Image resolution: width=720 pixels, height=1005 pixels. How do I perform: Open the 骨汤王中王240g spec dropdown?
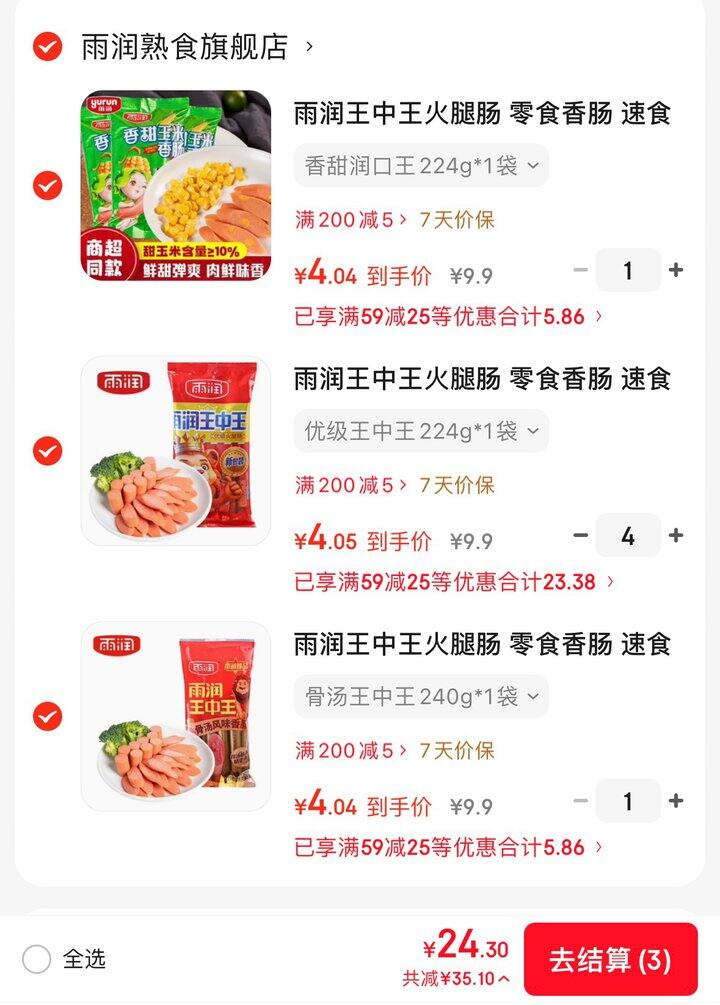click(419, 696)
